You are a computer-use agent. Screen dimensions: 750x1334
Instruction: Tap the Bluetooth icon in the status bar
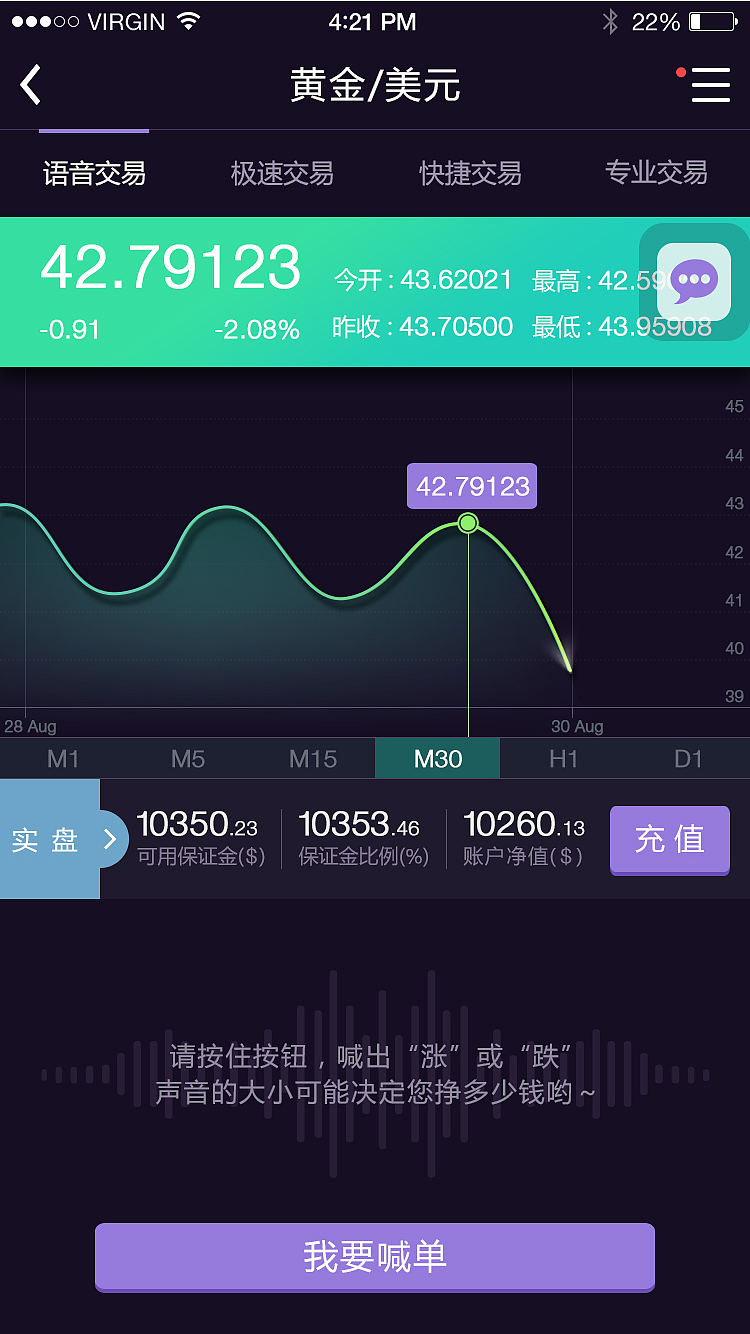pyautogui.click(x=611, y=20)
